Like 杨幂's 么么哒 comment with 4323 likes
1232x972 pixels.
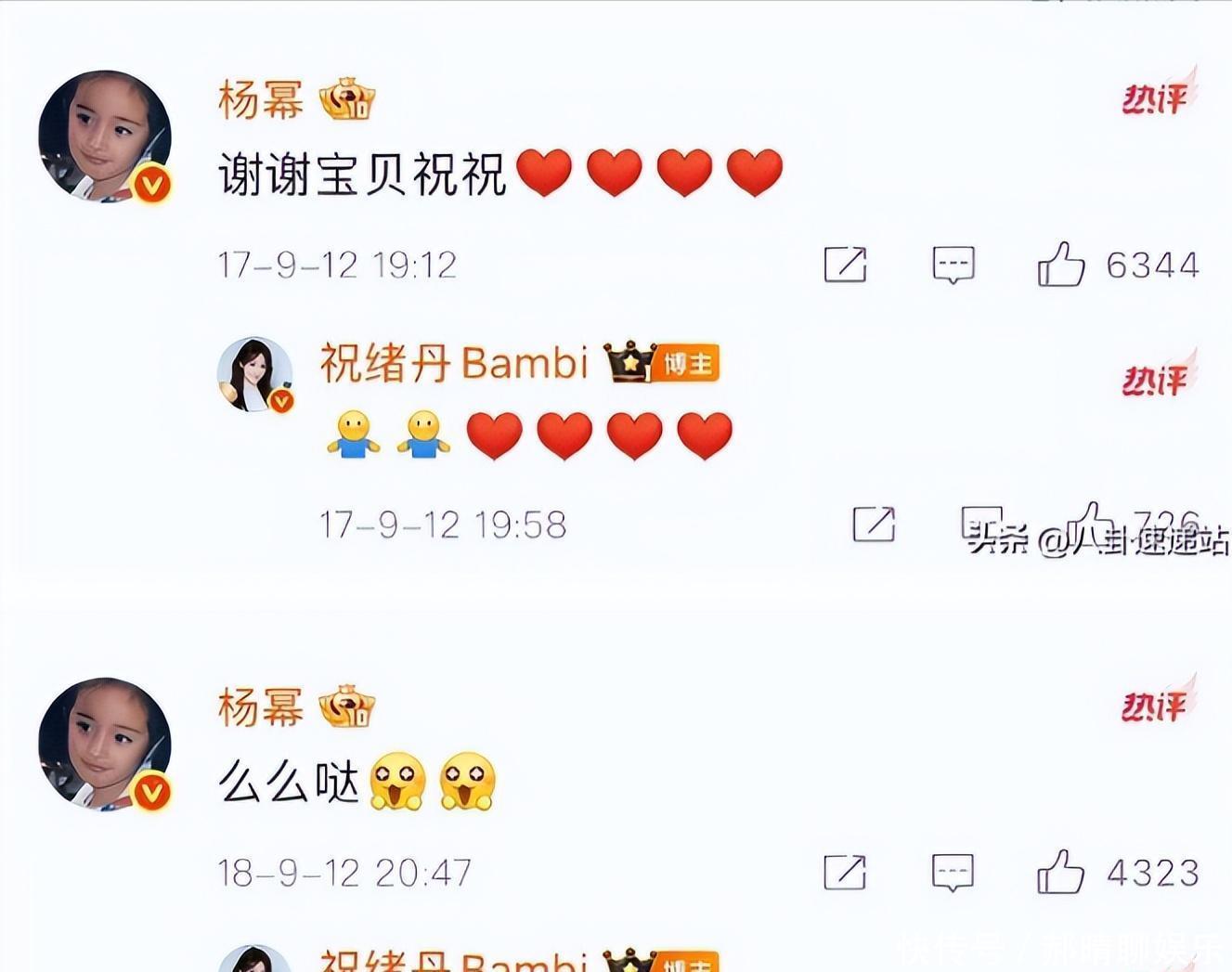point(1061,873)
